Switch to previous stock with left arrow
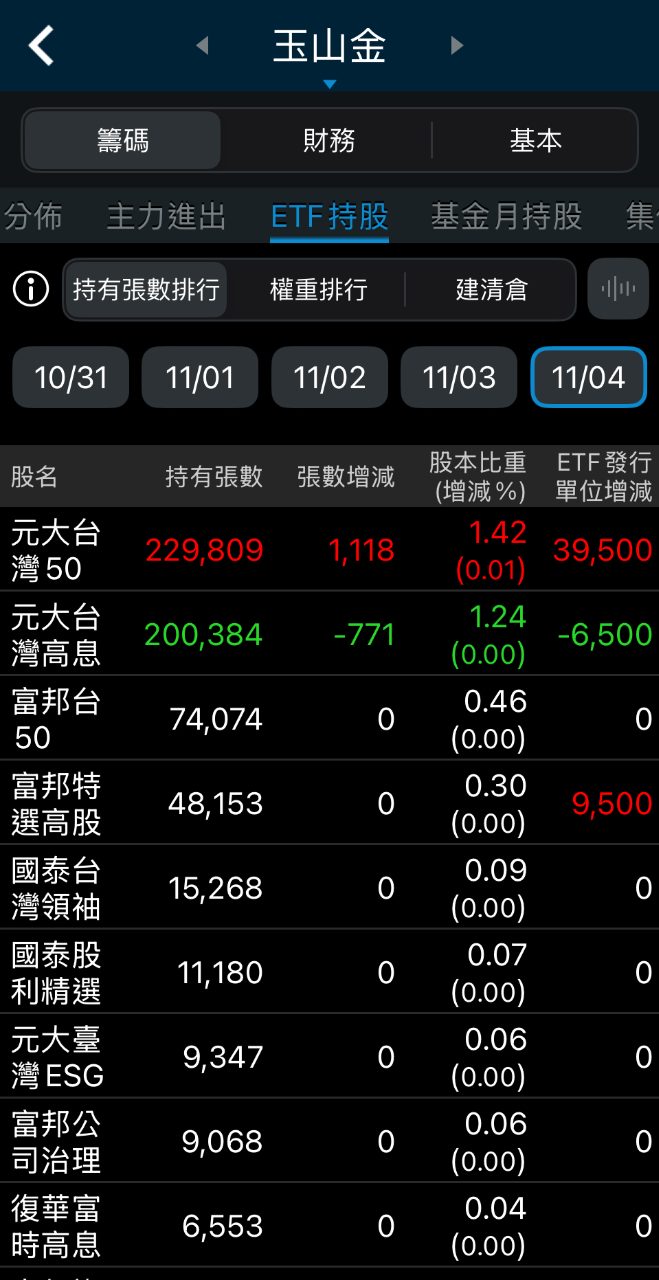Viewport: 659px width, 1280px height. 202,46
